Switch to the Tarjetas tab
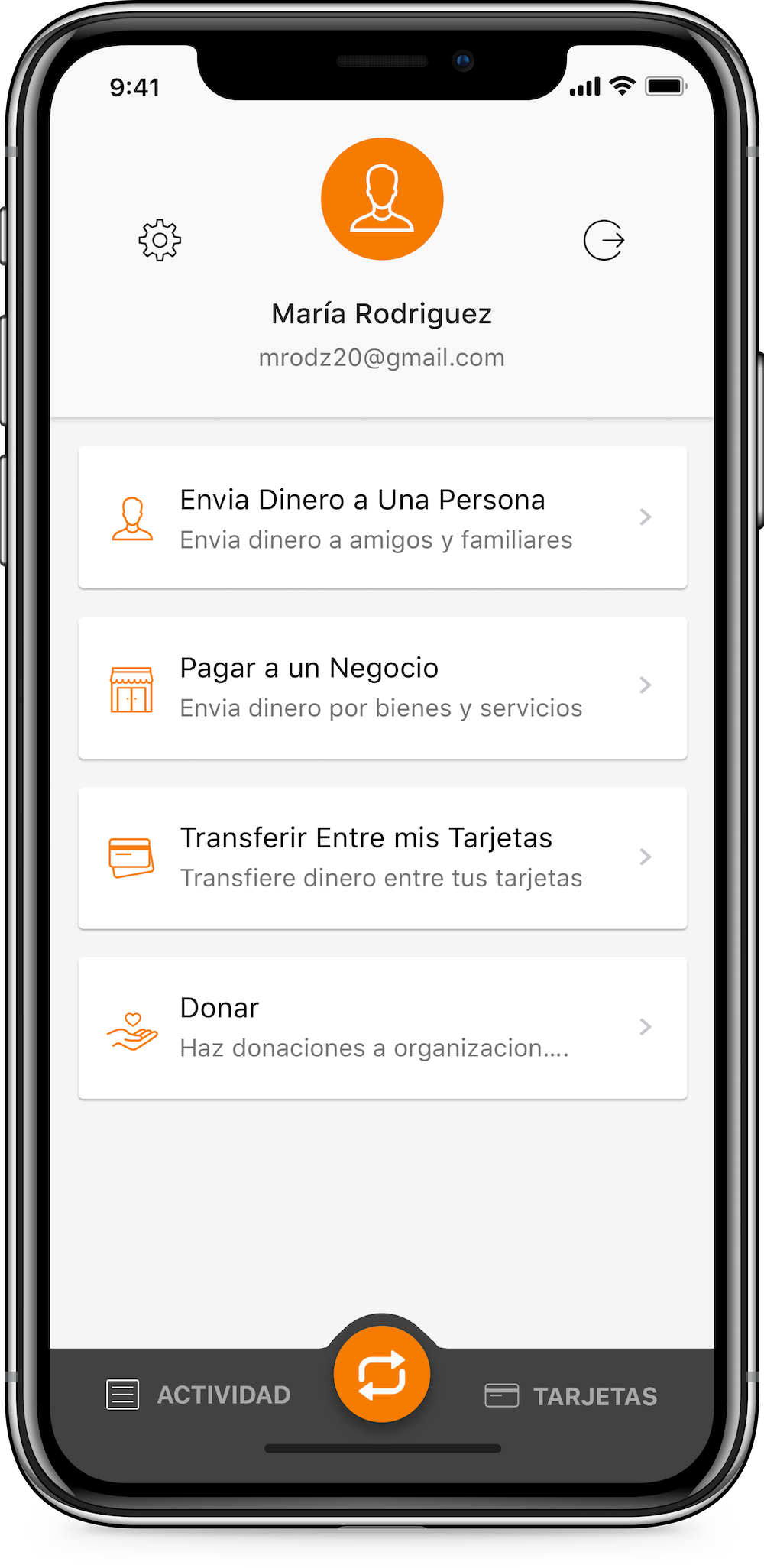The image size is (764, 1568). (x=571, y=1396)
